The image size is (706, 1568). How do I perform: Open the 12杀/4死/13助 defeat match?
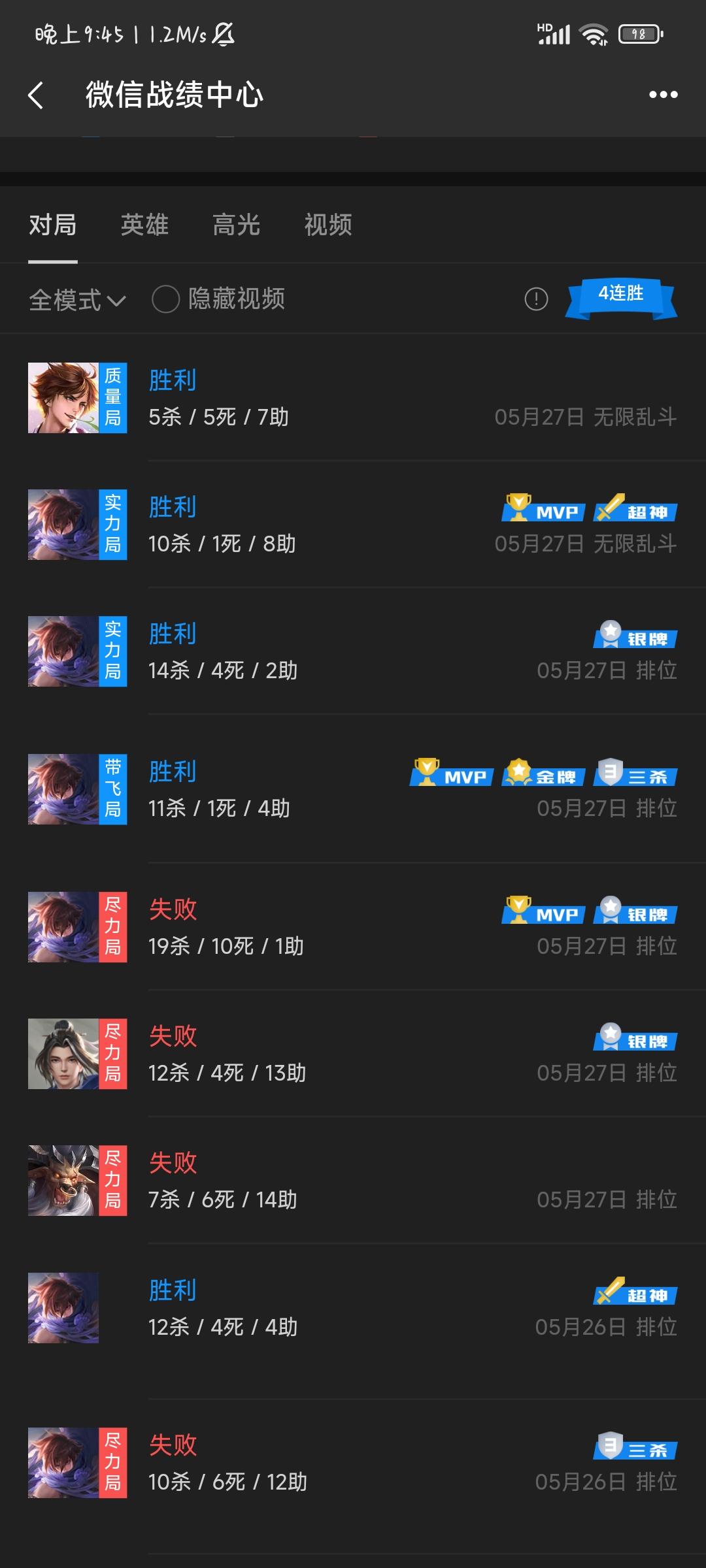(x=353, y=1054)
